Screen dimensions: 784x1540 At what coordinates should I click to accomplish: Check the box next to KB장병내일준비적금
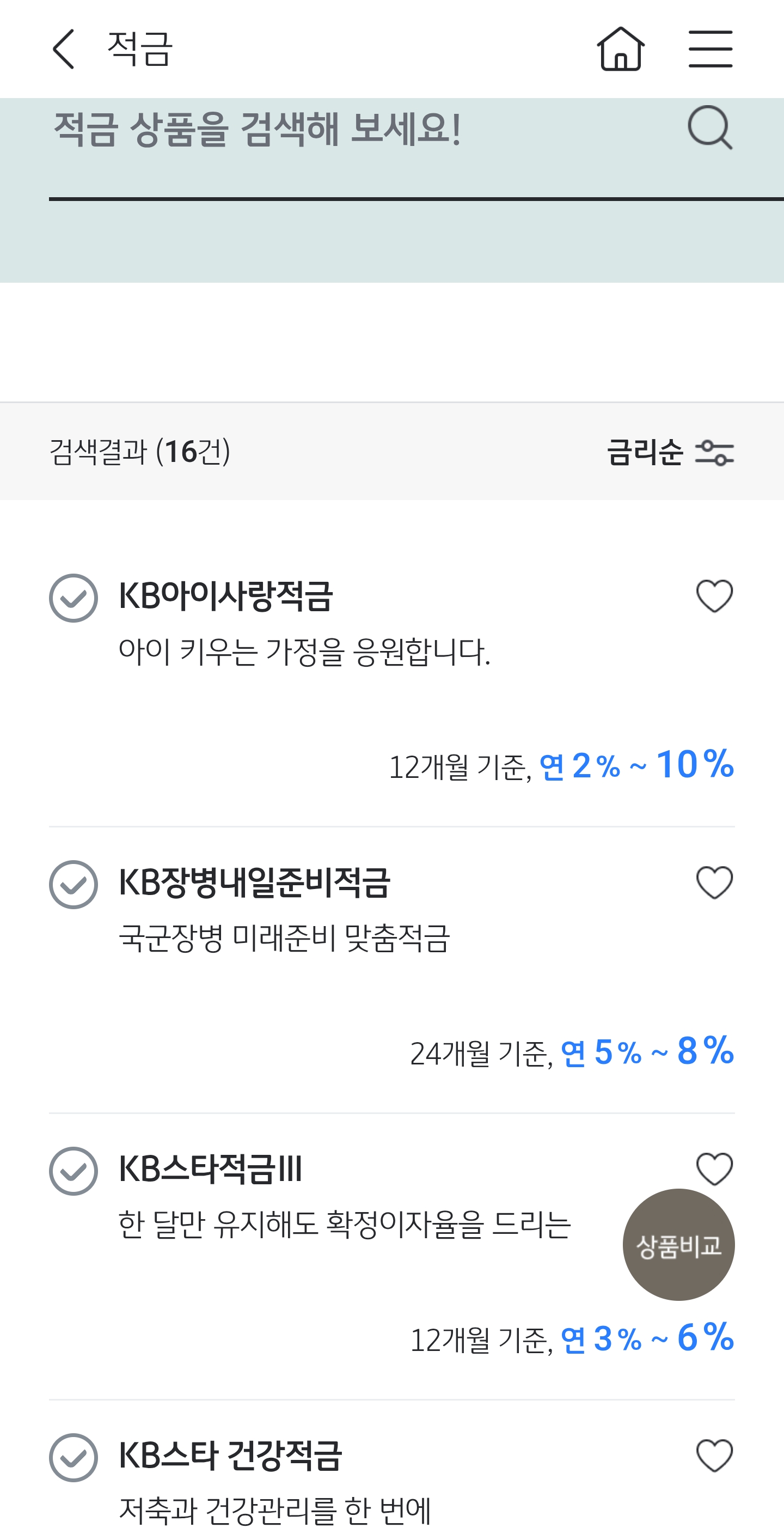[x=73, y=884]
